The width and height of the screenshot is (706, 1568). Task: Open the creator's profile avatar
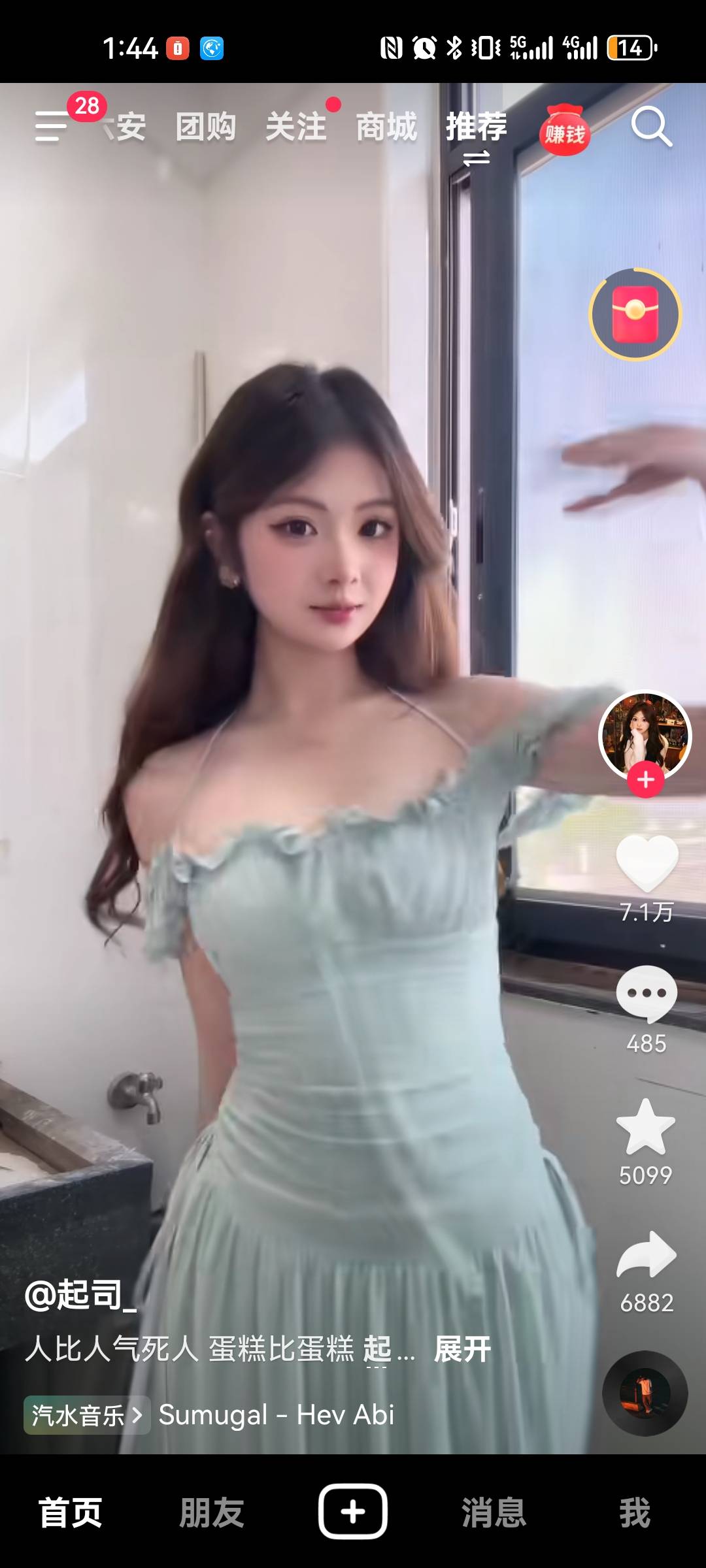(x=645, y=734)
